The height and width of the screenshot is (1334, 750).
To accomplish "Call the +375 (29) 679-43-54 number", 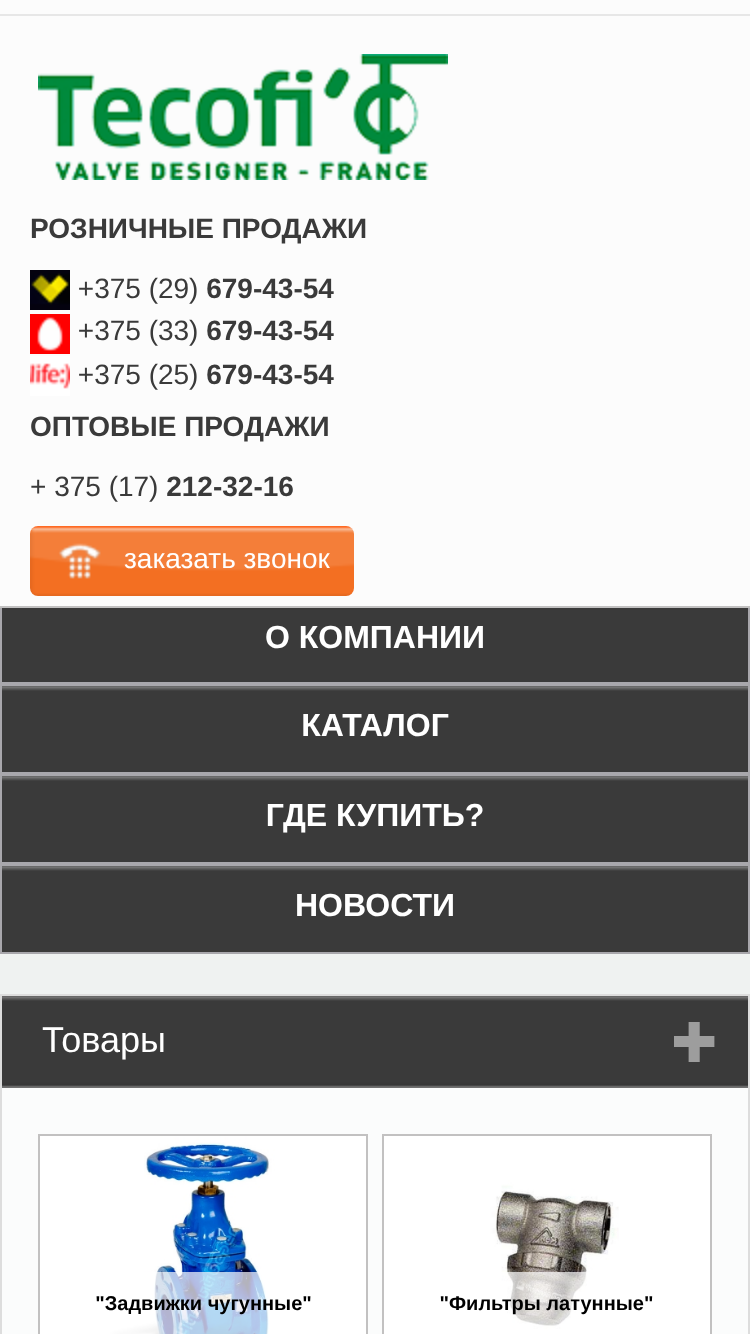I will 205,289.
